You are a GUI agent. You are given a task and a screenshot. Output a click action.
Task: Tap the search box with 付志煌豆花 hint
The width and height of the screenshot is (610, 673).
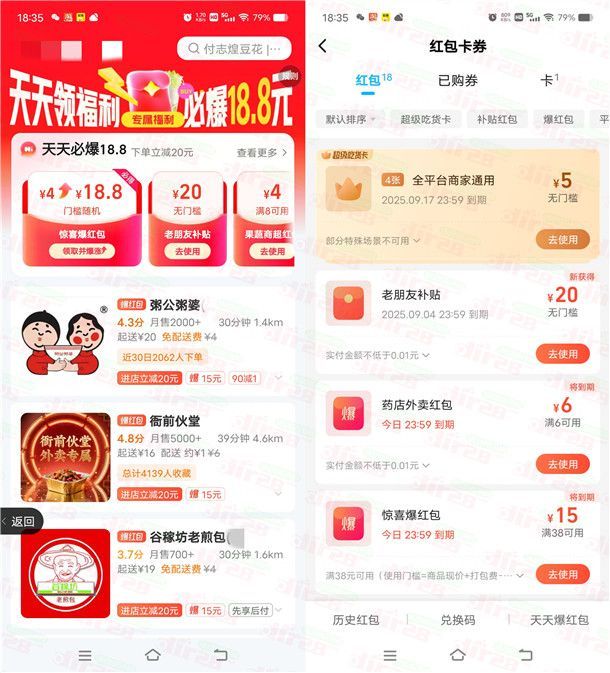[236, 48]
